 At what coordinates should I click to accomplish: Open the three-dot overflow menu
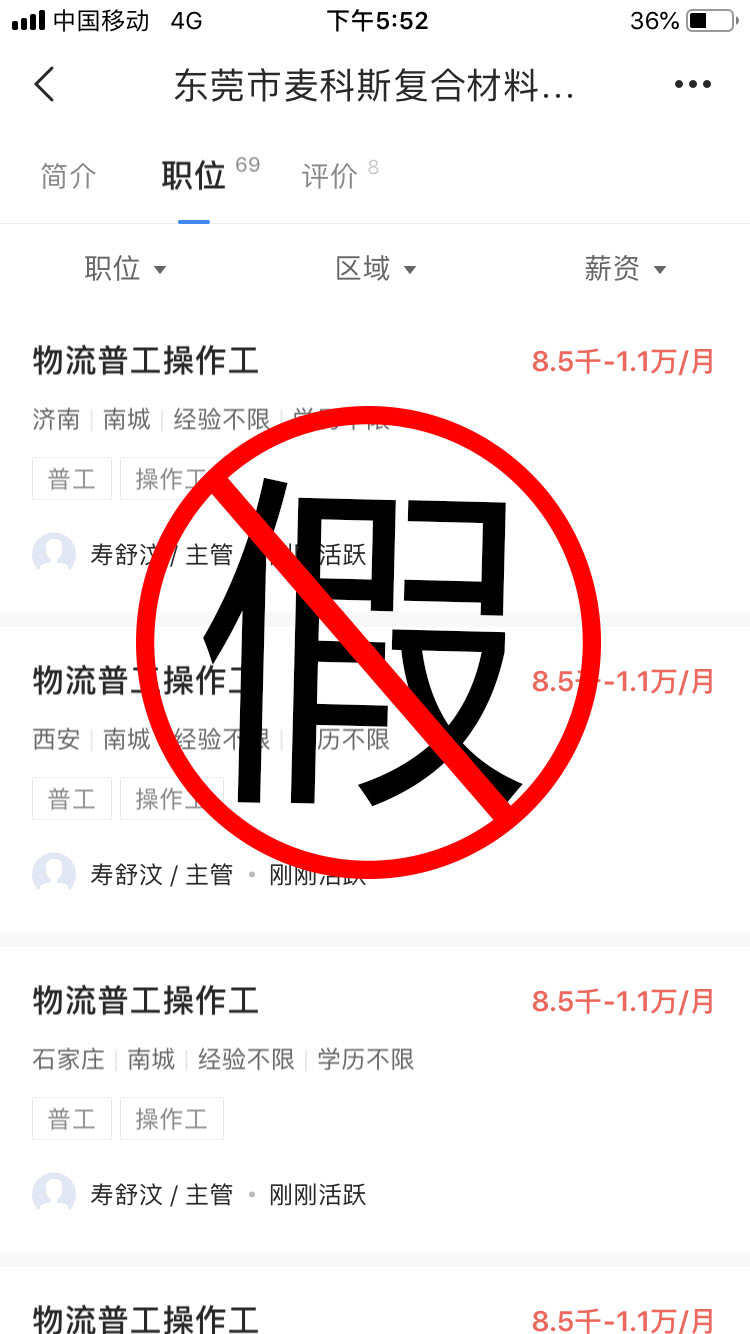[692, 85]
